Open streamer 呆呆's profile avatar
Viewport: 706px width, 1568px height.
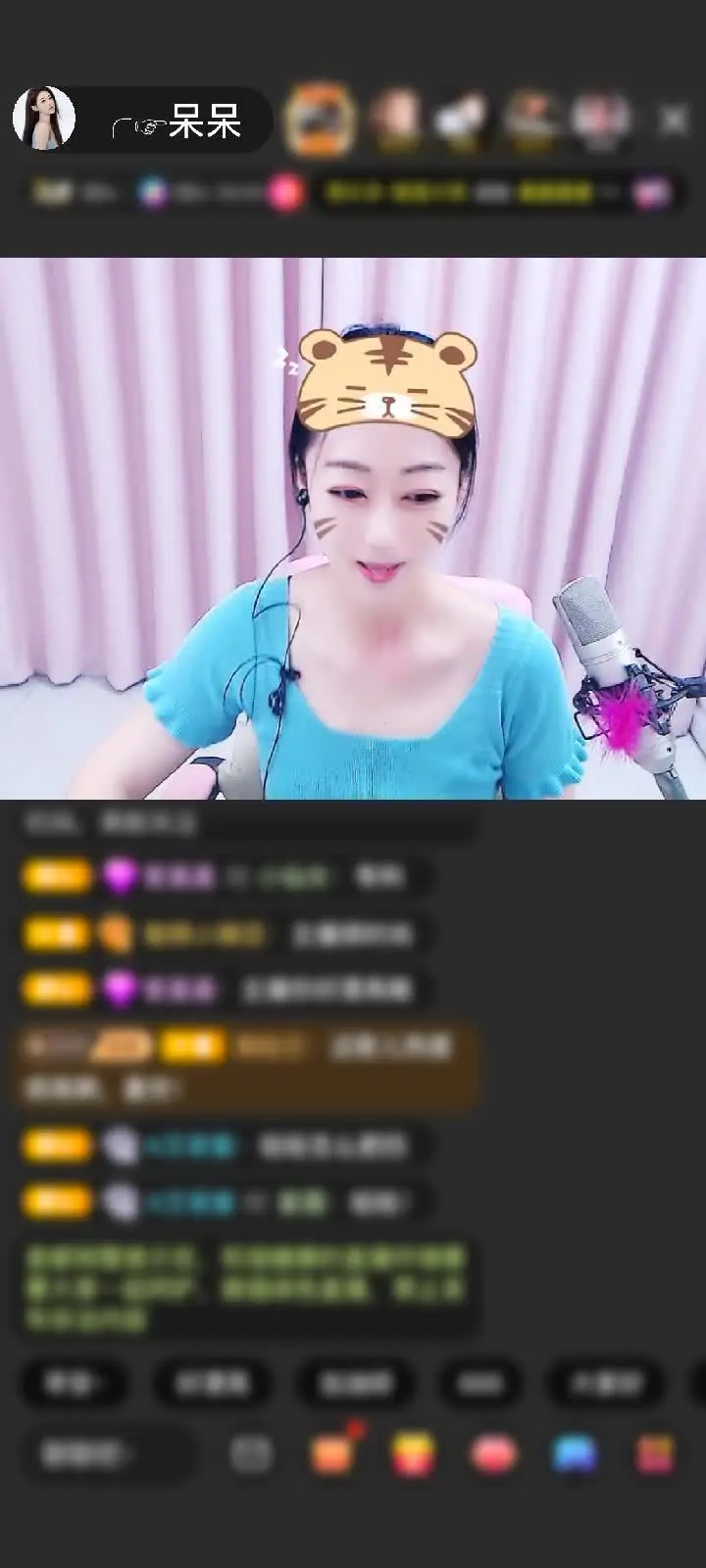click(x=44, y=119)
